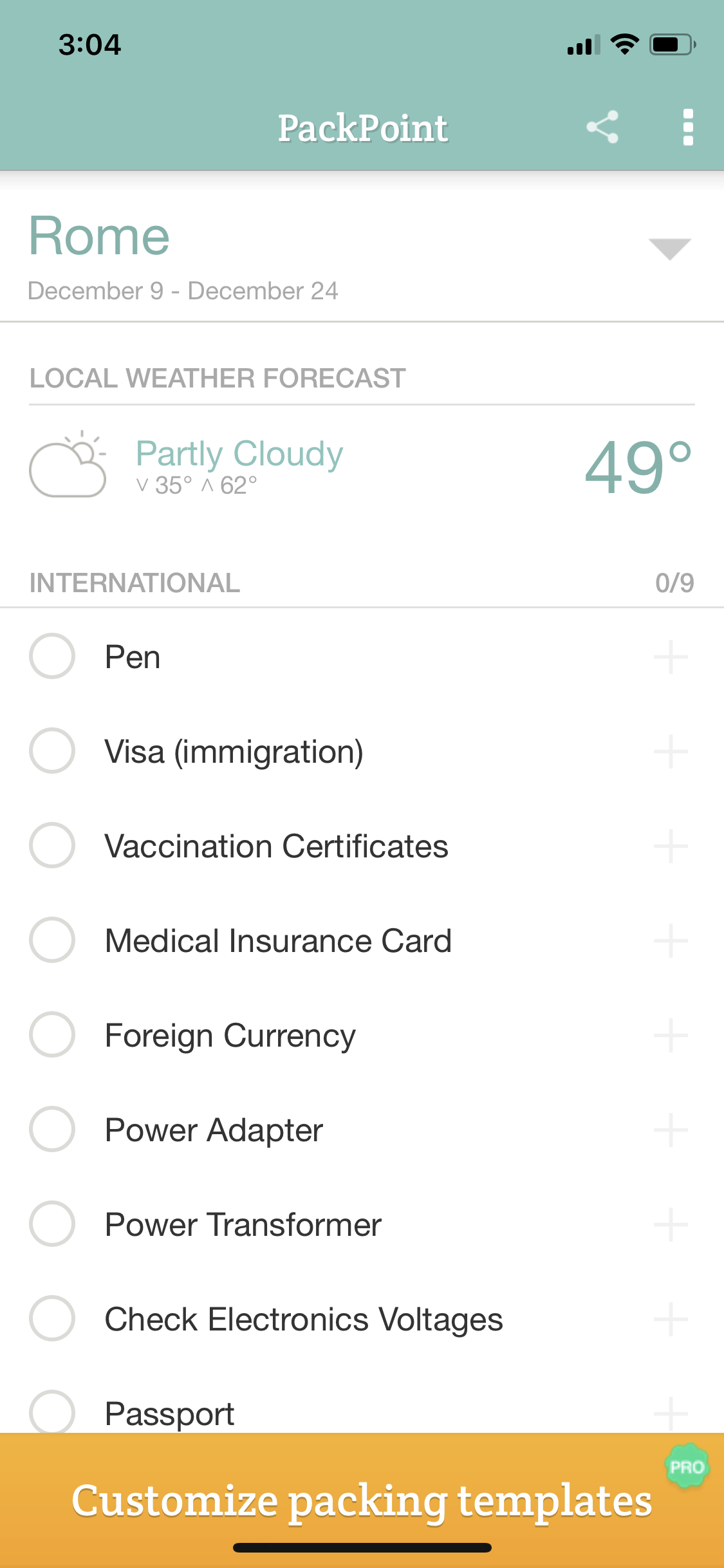Check off Check Electronics Voltages
Screen dimensions: 724x1568
52,1318
